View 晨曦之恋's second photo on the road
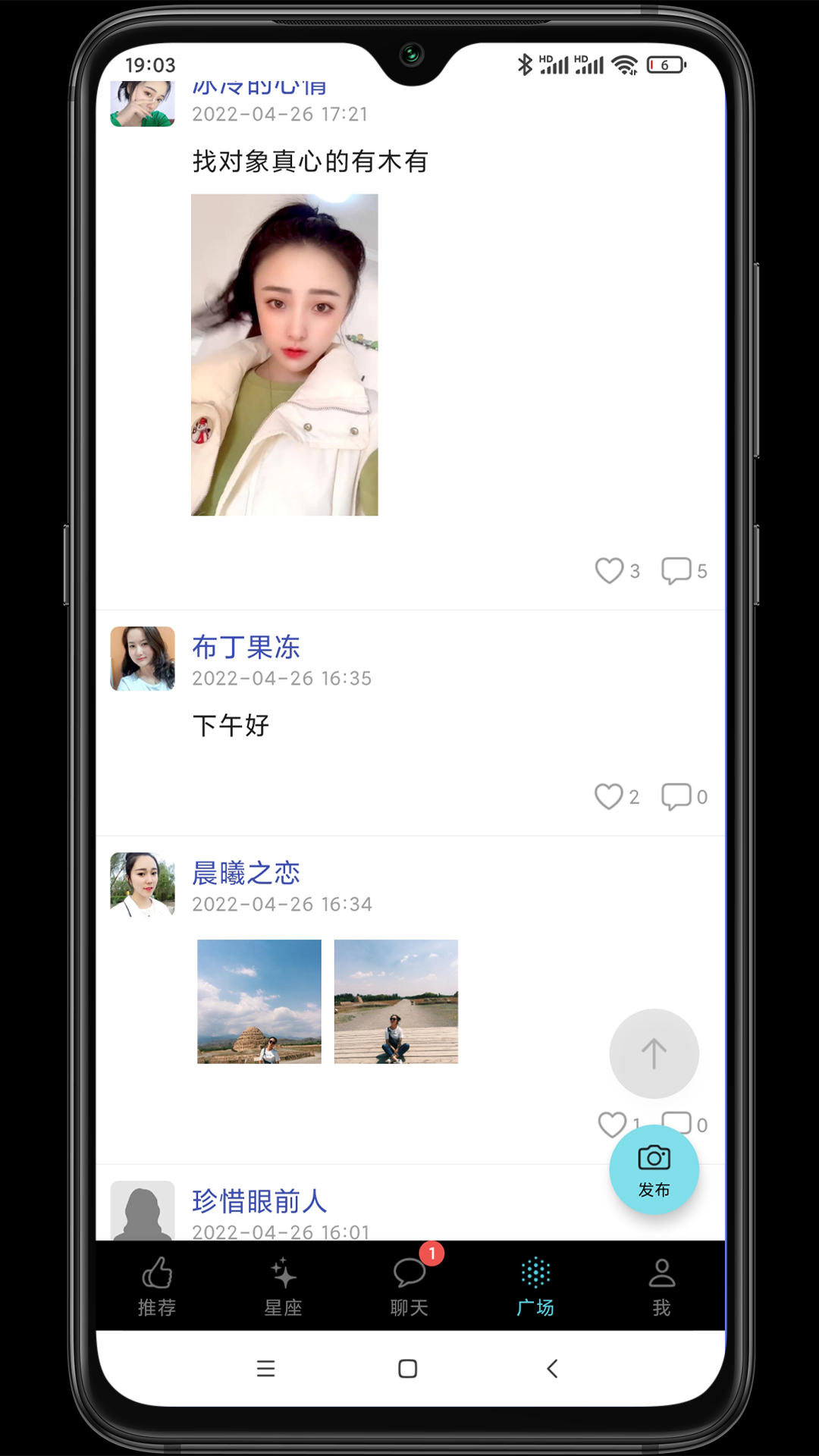 (396, 1001)
